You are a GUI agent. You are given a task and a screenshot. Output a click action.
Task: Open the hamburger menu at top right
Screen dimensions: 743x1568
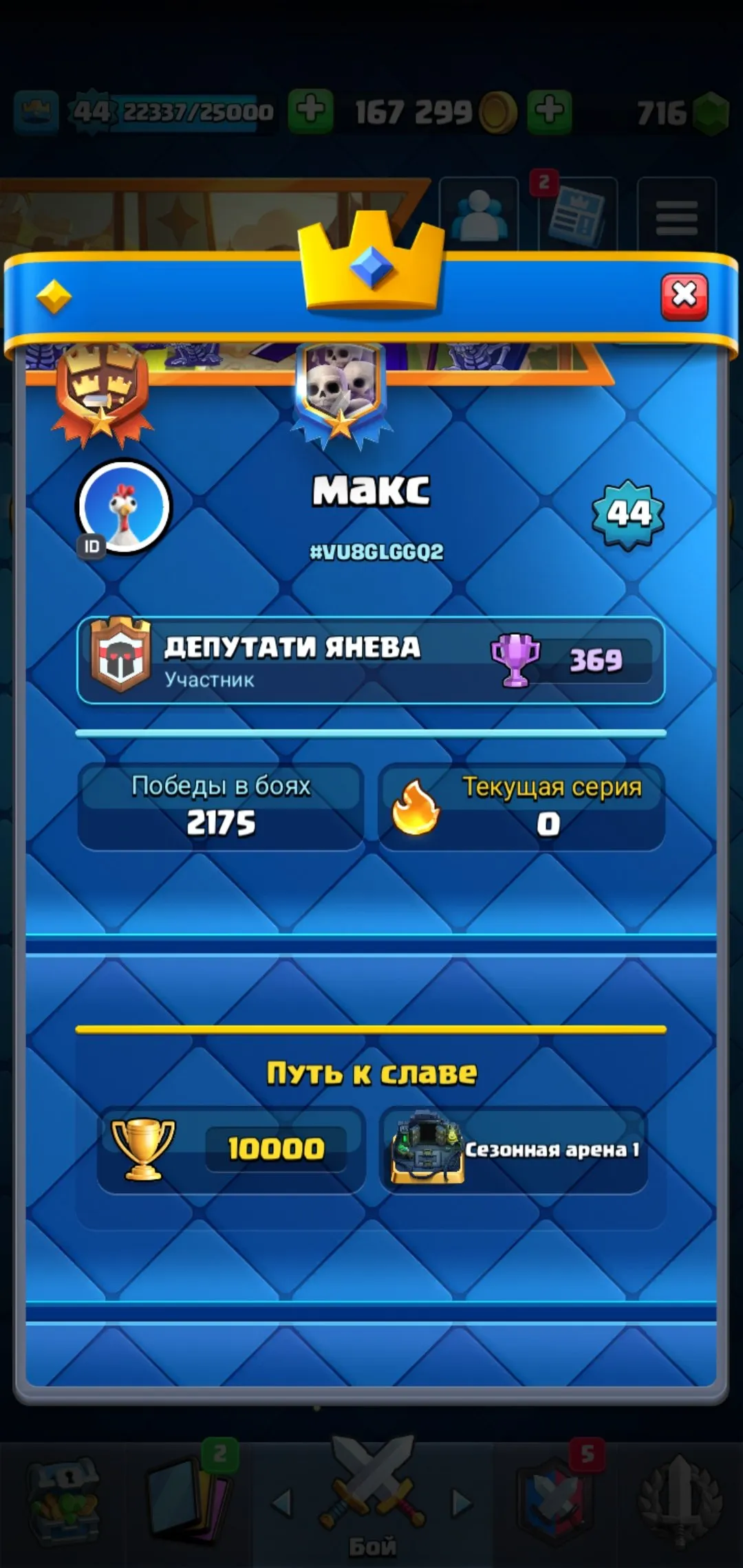(677, 213)
